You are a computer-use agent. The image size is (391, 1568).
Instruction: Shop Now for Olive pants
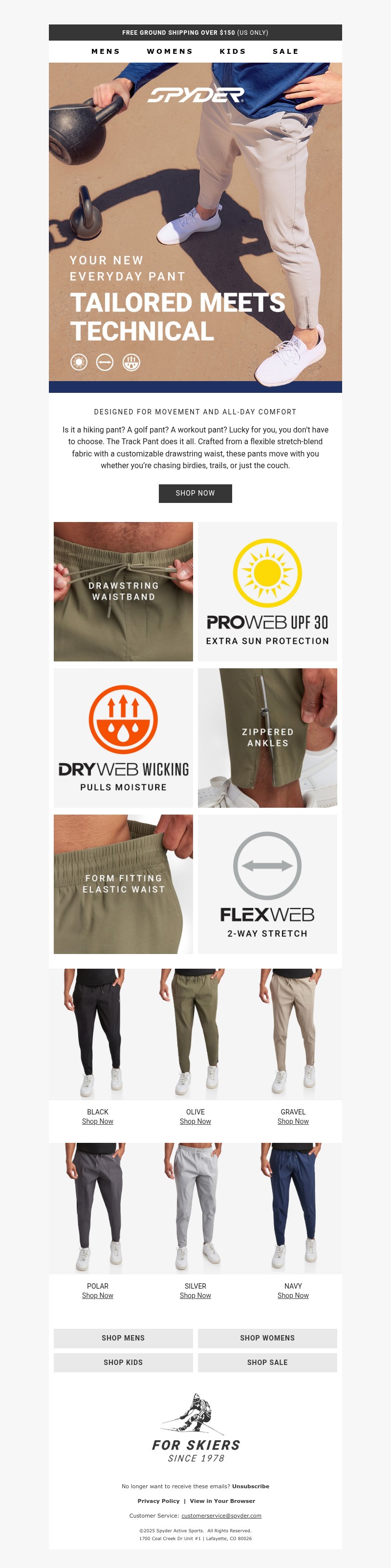click(x=195, y=1121)
